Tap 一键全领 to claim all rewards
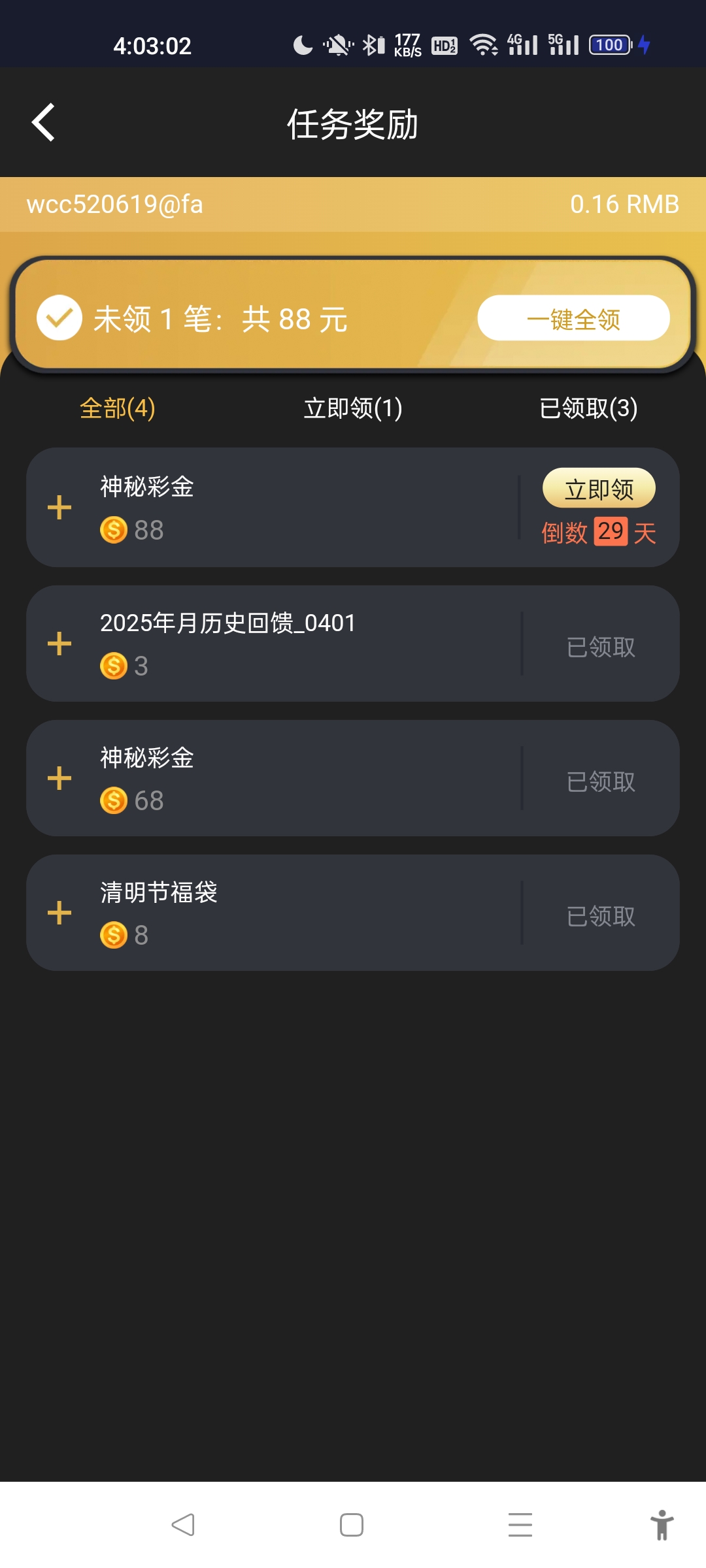Image resolution: width=706 pixels, height=1568 pixels. (x=573, y=318)
